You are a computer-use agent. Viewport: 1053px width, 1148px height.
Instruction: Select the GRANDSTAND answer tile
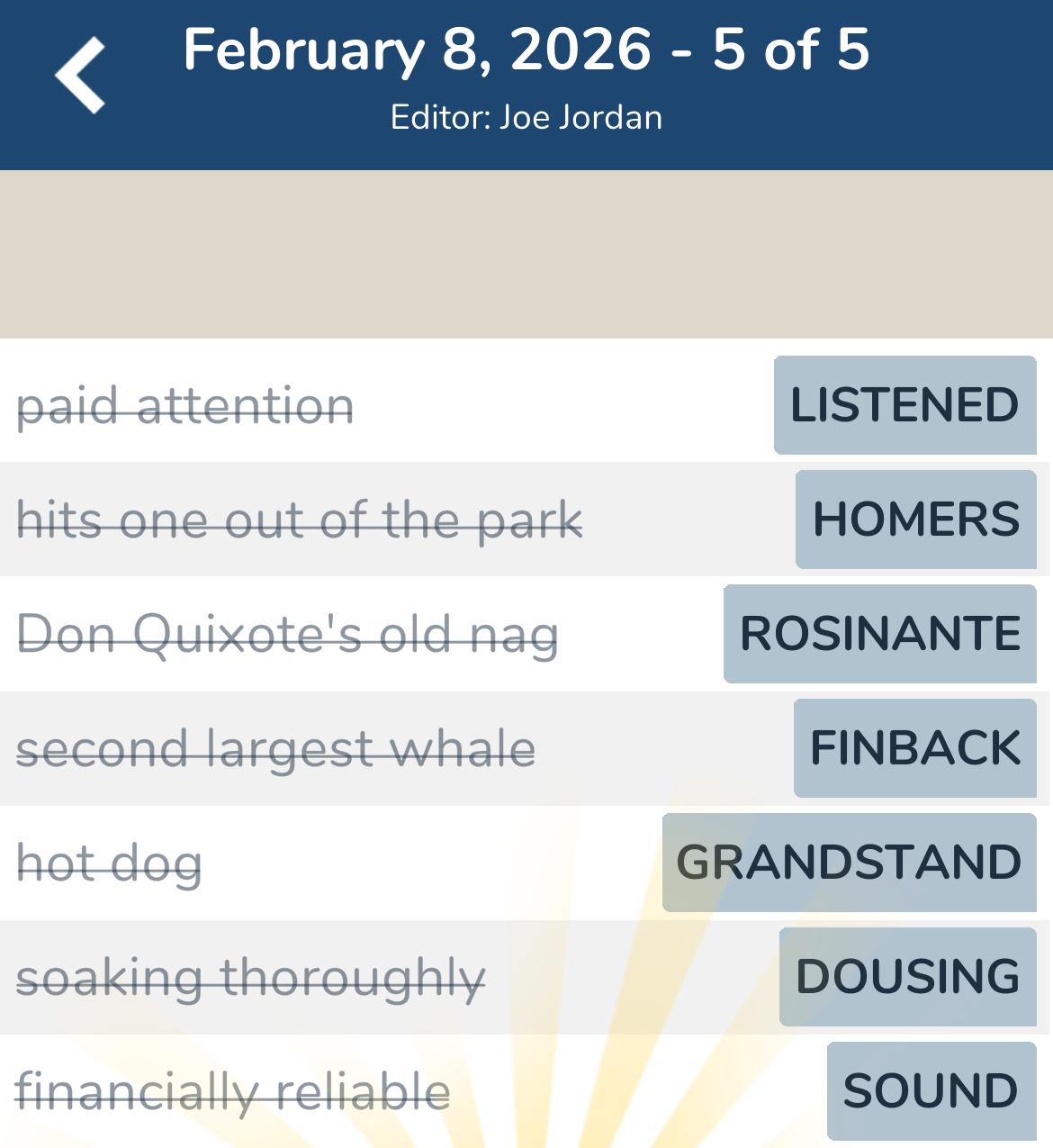pos(849,863)
